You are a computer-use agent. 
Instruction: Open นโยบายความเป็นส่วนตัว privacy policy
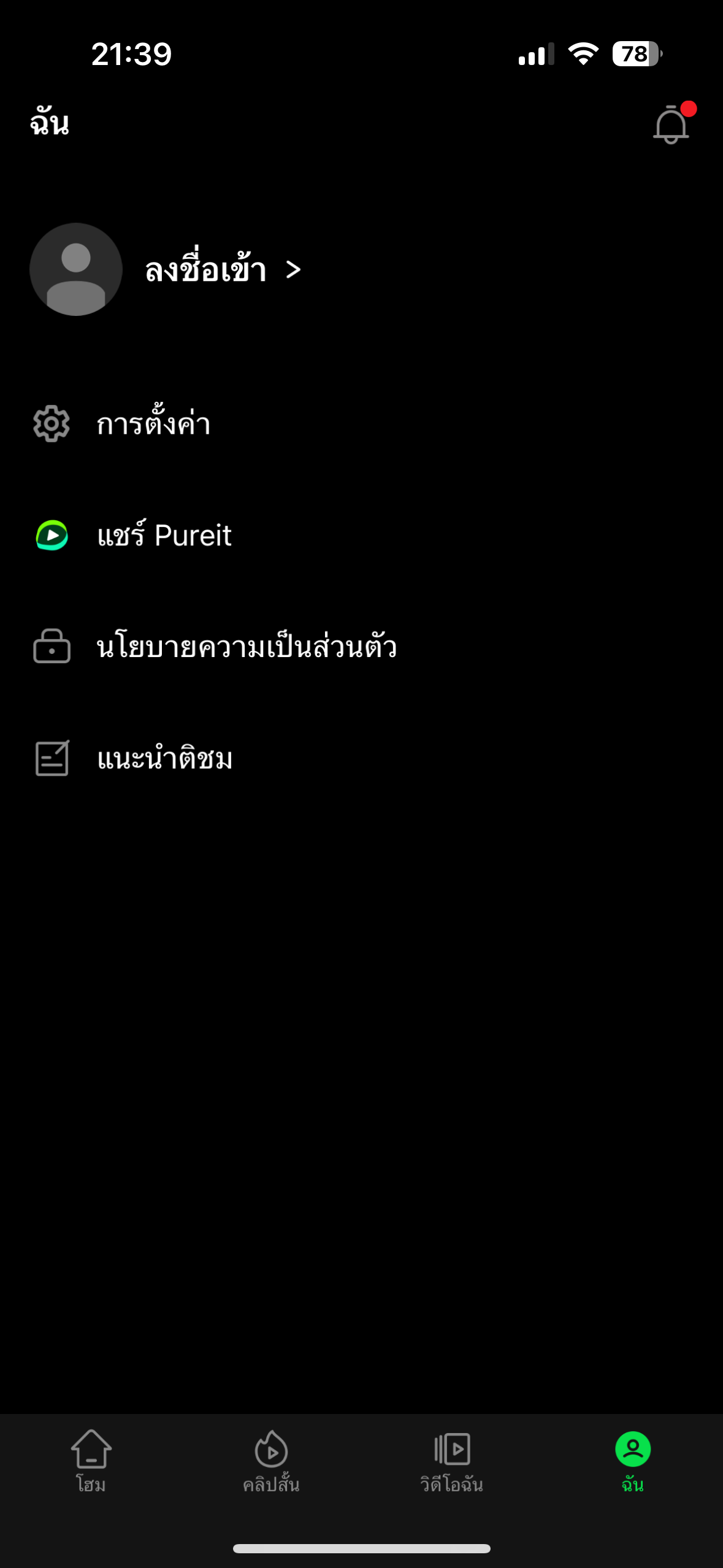(x=361, y=647)
